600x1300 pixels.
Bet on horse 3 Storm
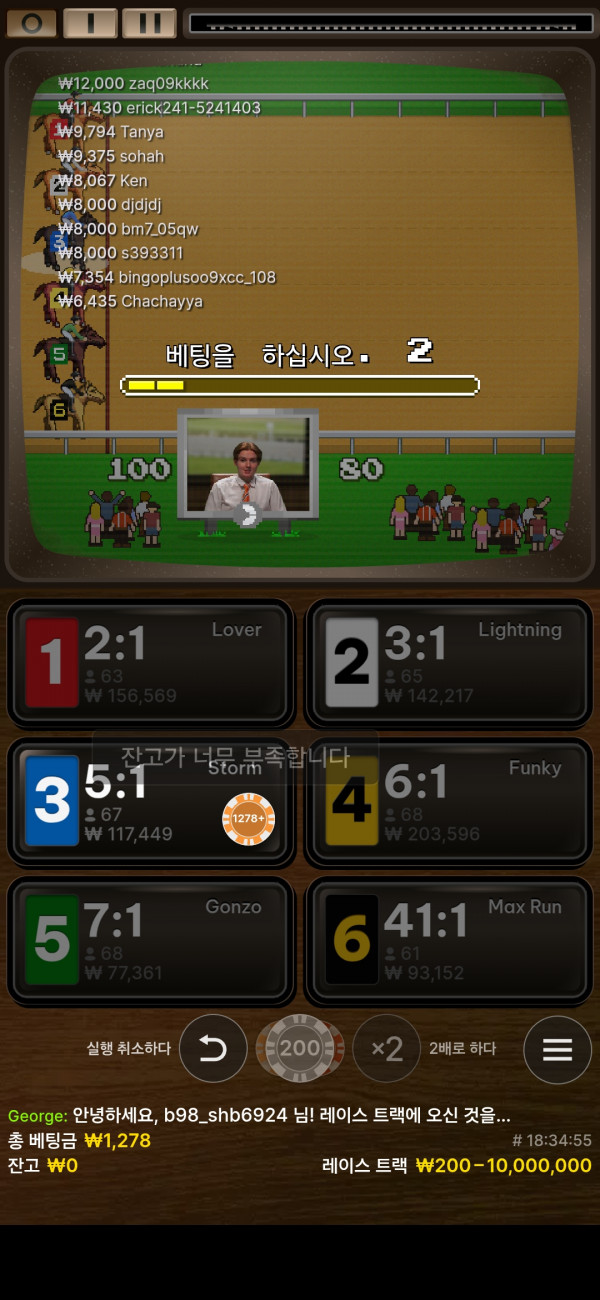tap(150, 801)
